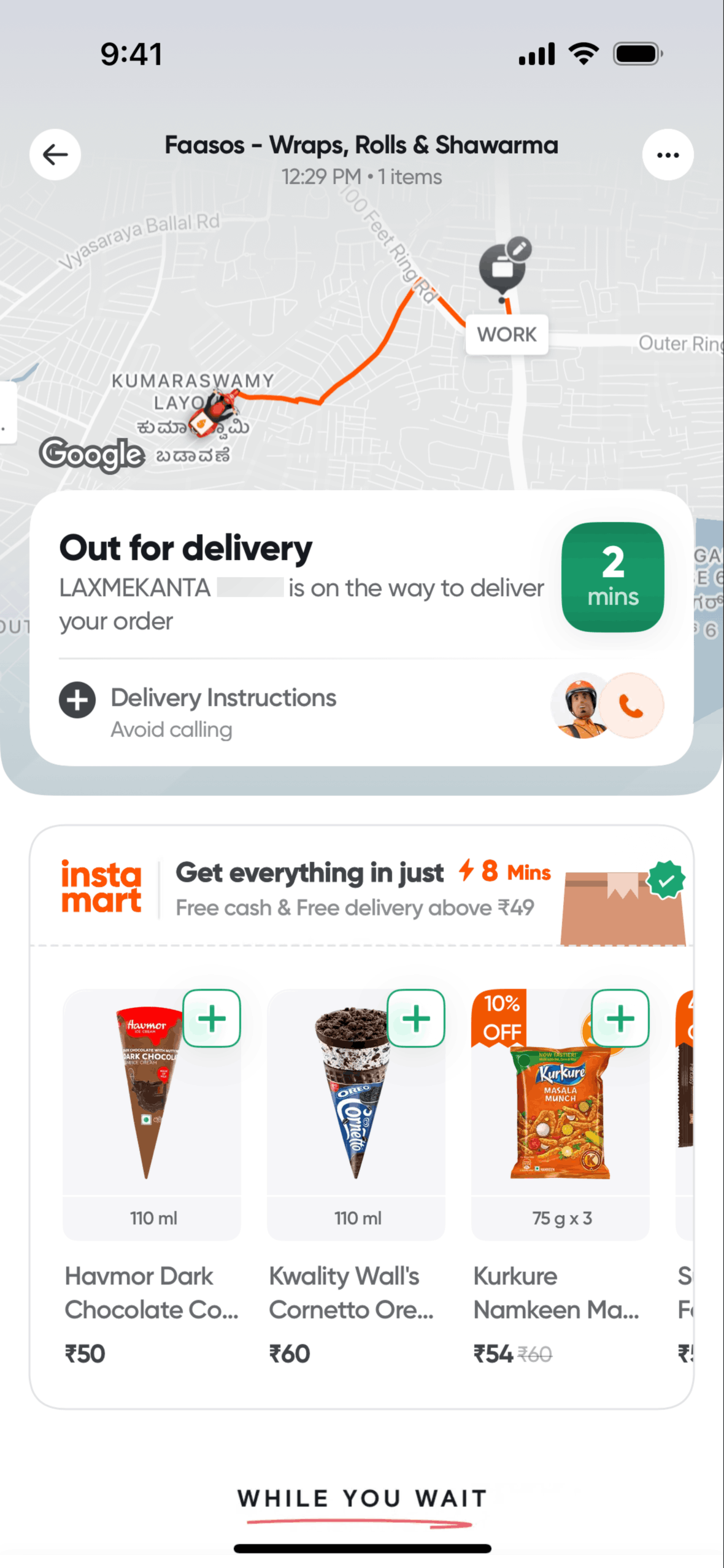The image size is (724, 1568).
Task: Open the Instamart banner
Action: click(362, 890)
